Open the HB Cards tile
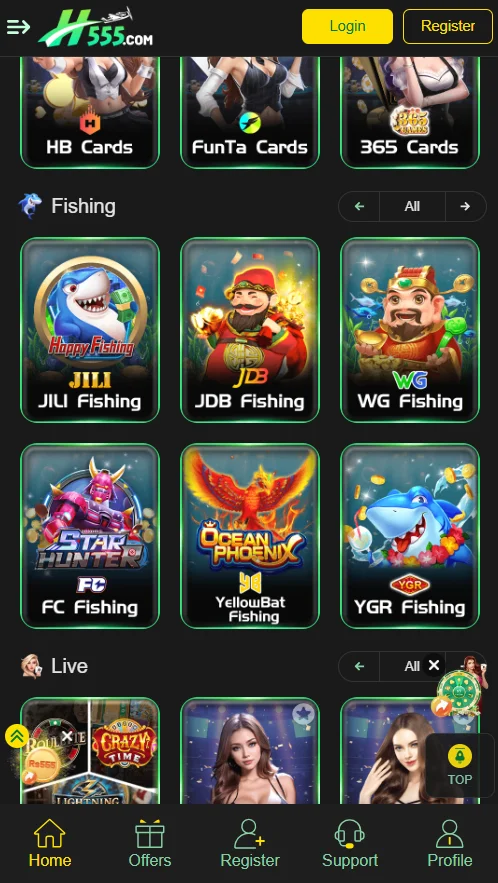Screen dimensions: 498x883 point(90,113)
